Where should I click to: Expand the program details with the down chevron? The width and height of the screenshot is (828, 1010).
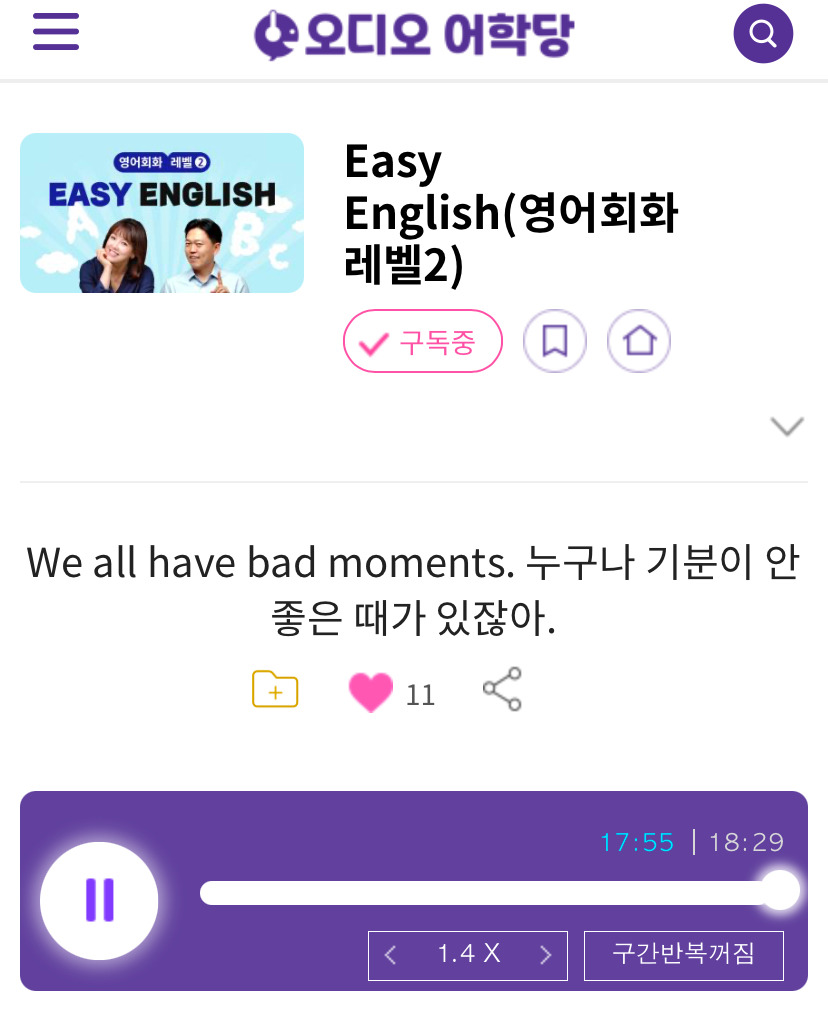(x=786, y=425)
